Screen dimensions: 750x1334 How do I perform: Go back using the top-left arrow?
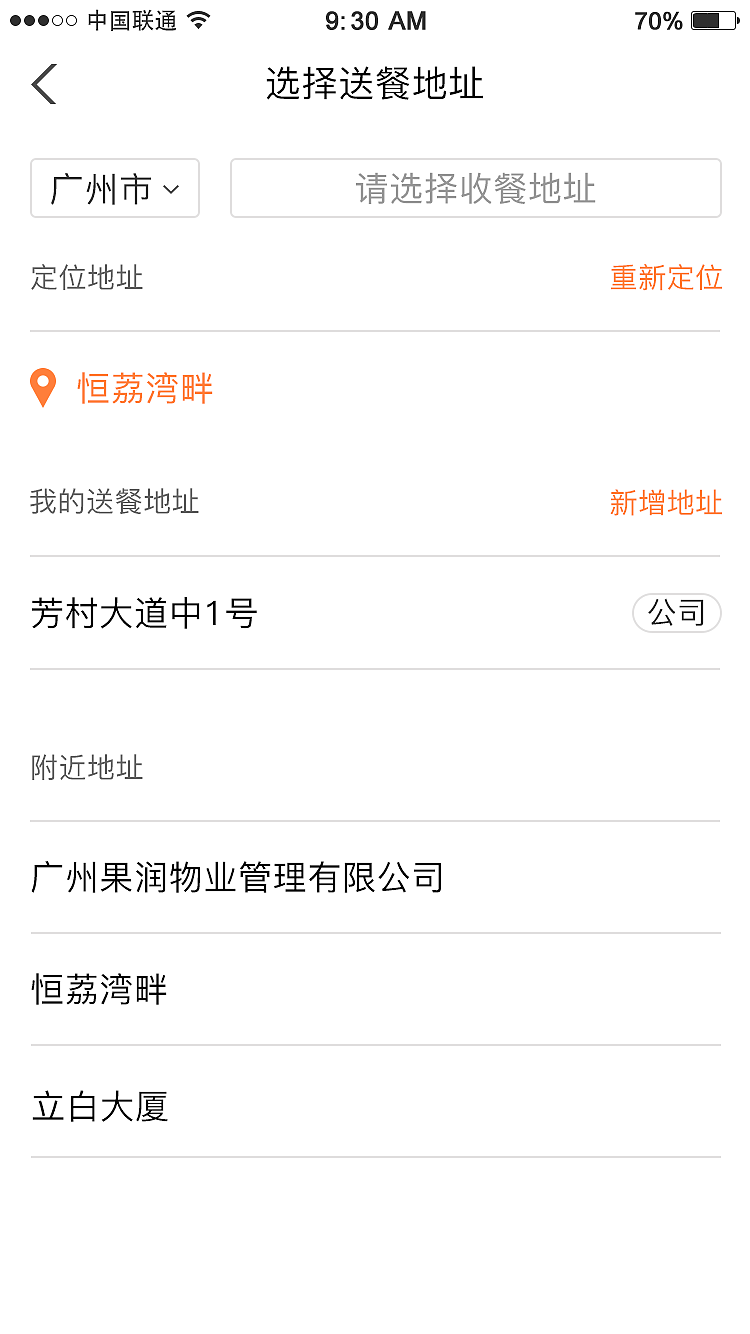(44, 84)
